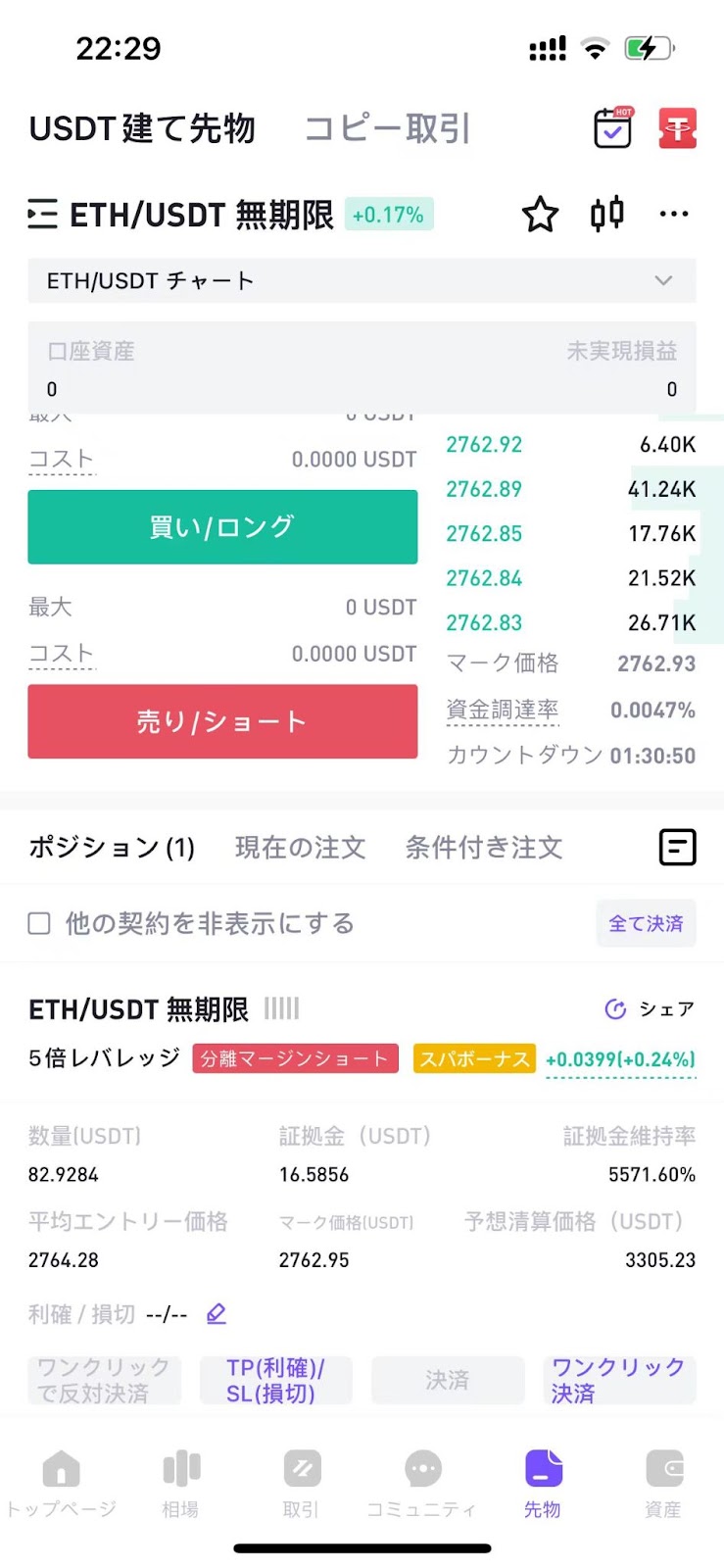Tap the ワンクリック決済 button

[619, 1381]
